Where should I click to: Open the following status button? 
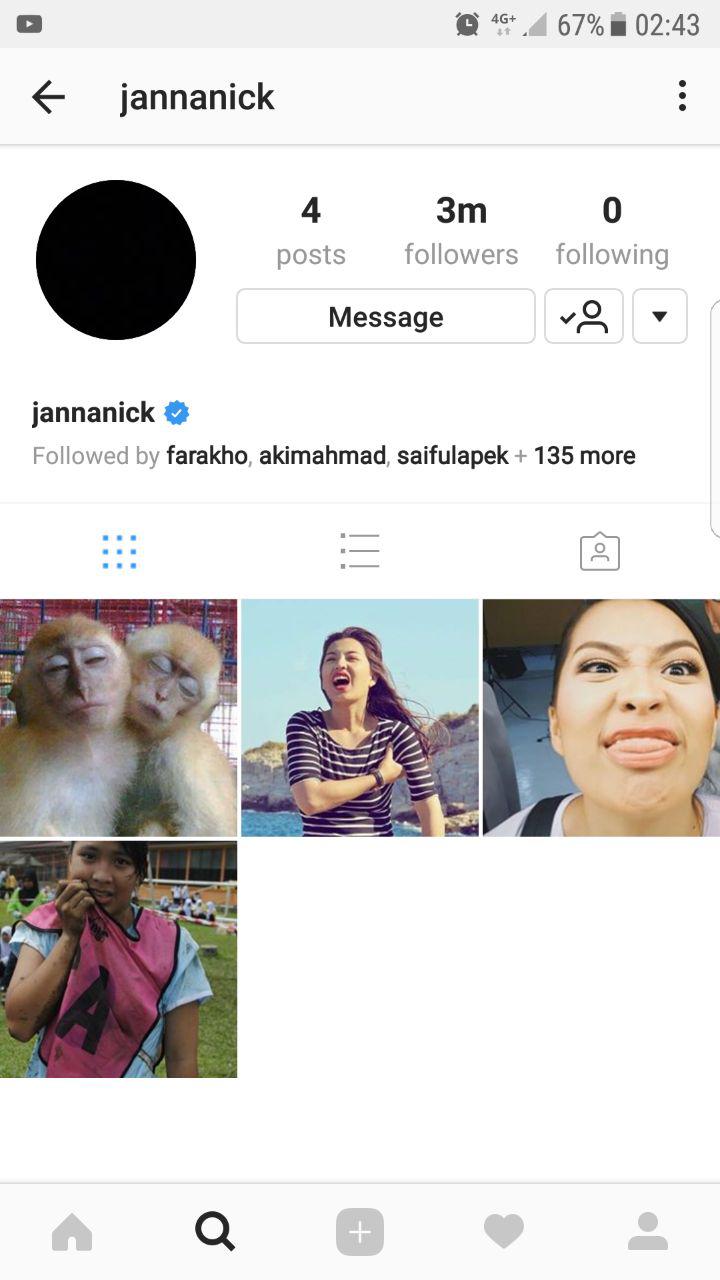[x=584, y=317]
